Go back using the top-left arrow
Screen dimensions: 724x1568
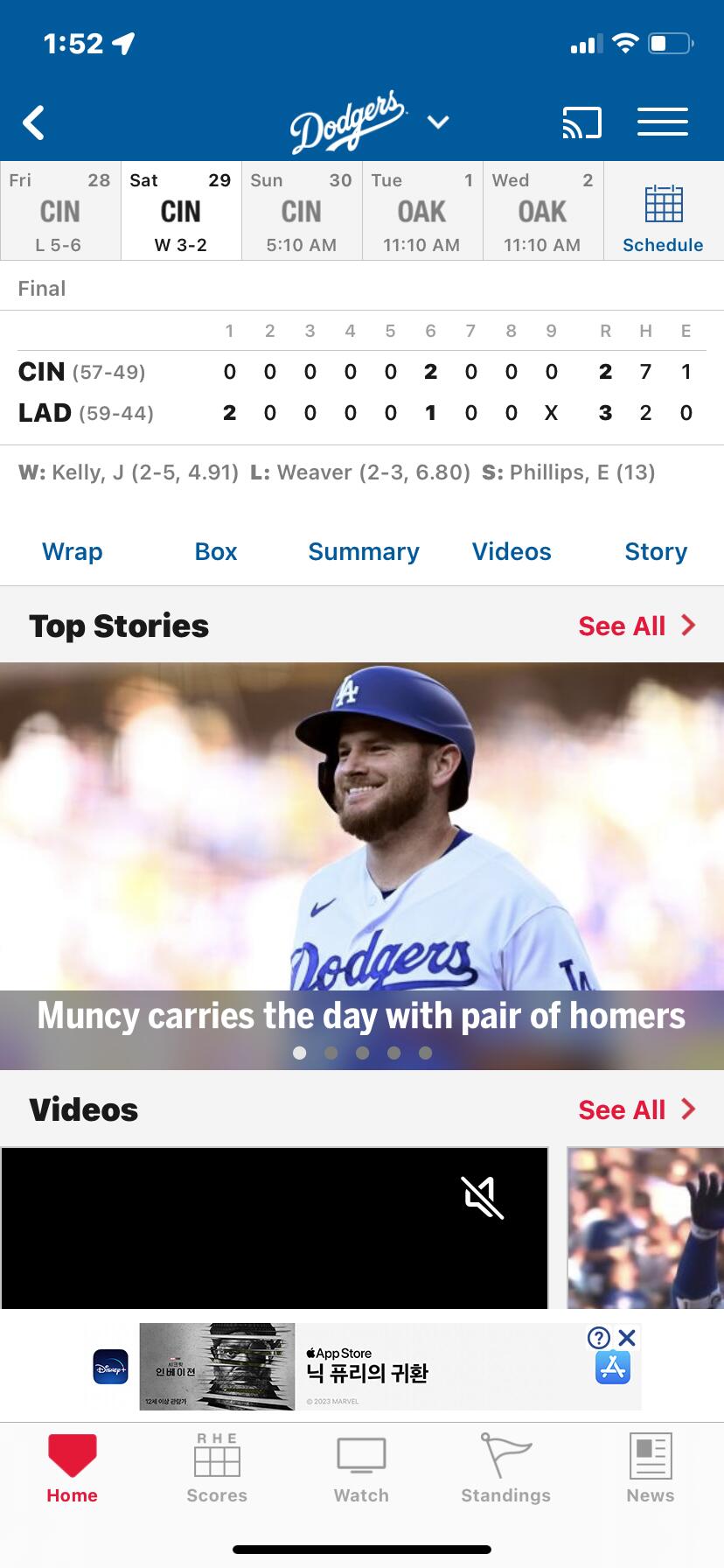34,122
